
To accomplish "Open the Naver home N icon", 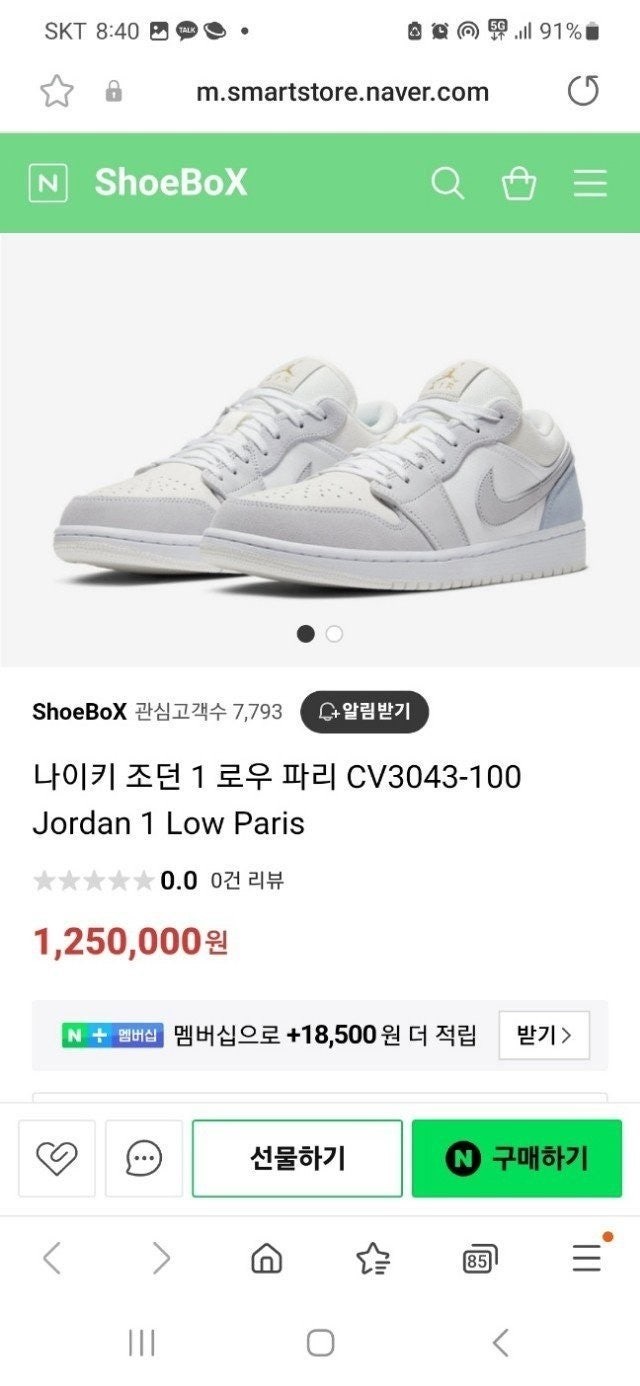I will (48, 184).
